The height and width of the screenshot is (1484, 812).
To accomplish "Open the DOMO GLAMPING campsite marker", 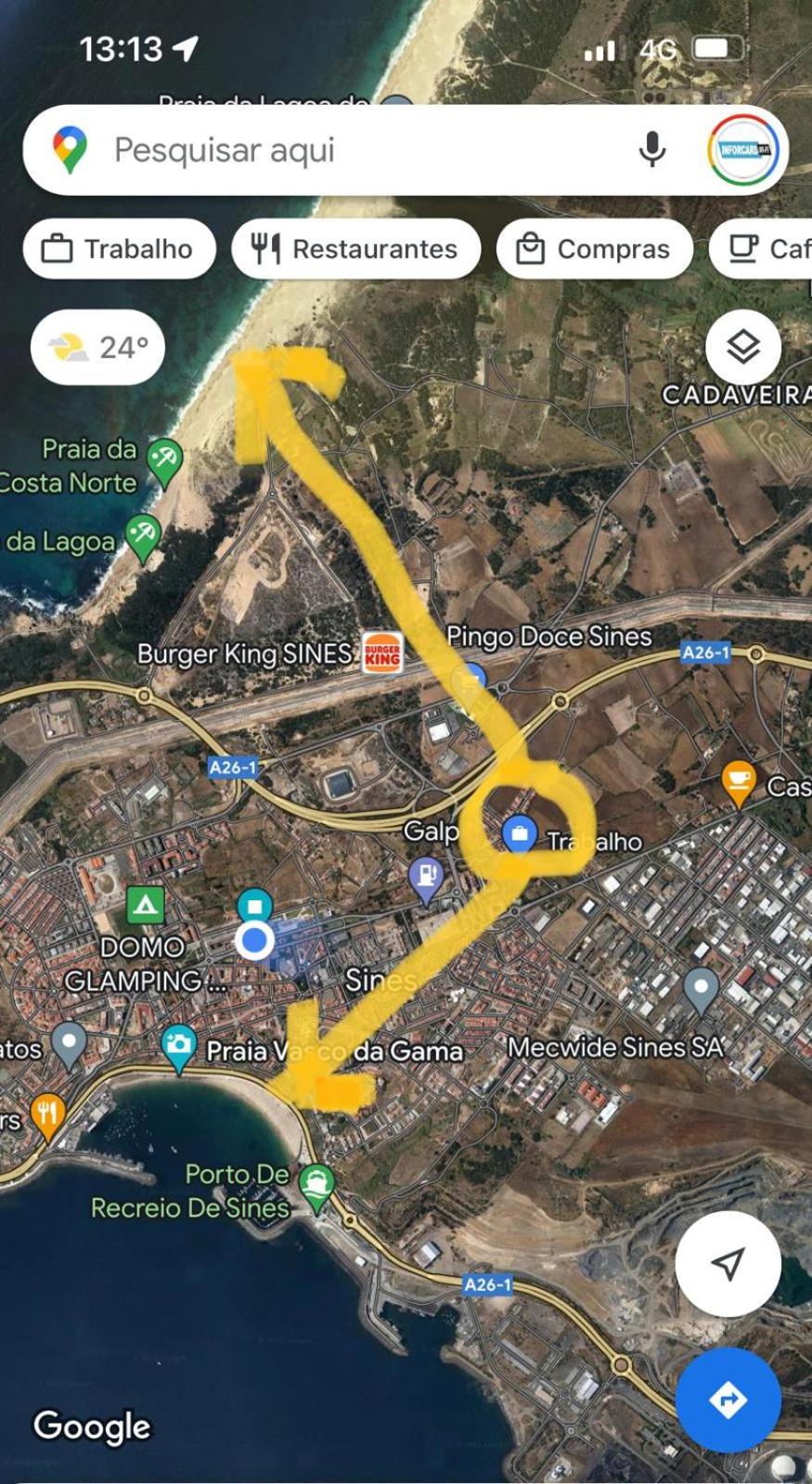I will coord(145,904).
